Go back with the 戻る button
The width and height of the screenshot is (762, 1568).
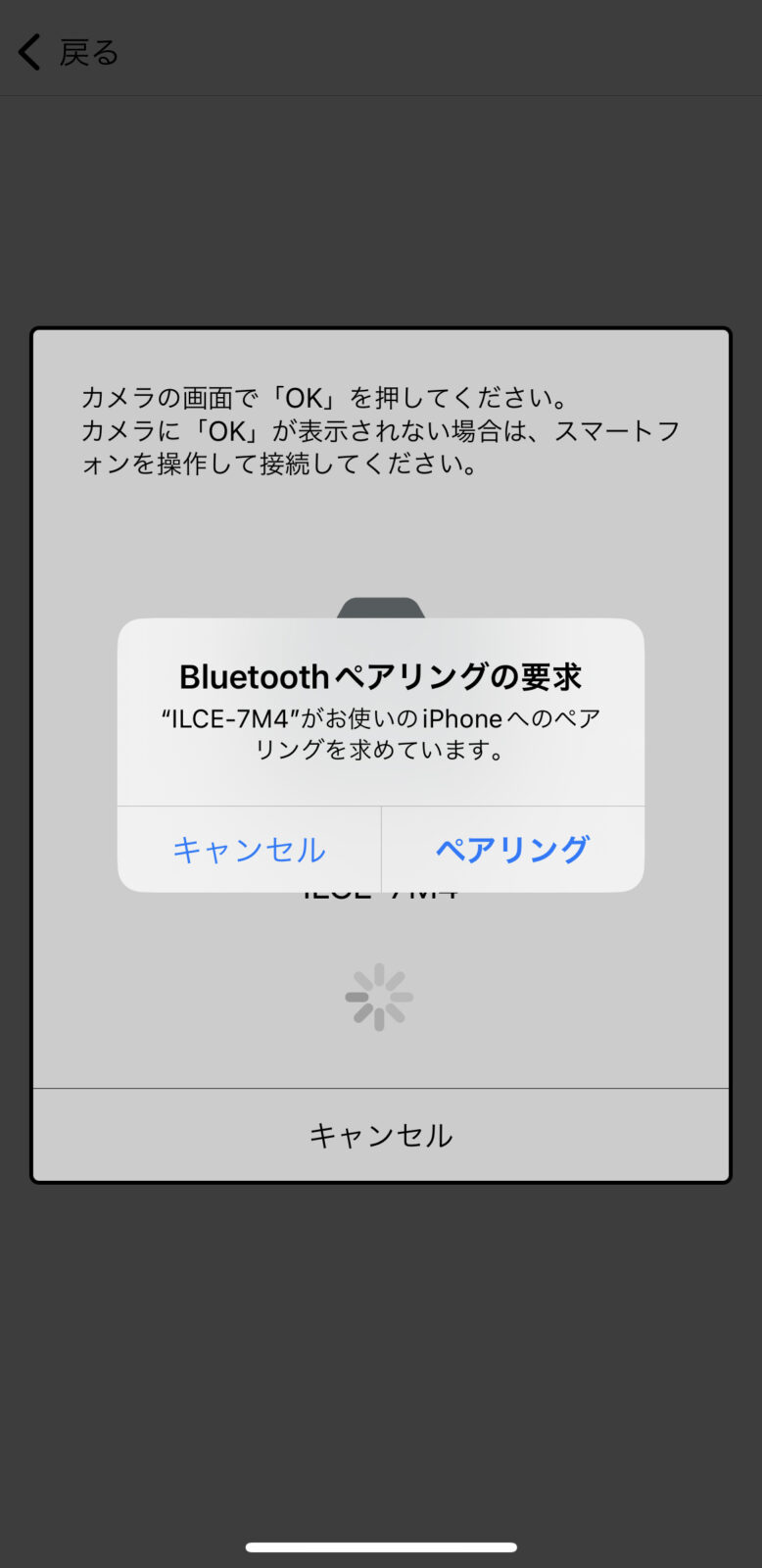pyautogui.click(x=69, y=52)
